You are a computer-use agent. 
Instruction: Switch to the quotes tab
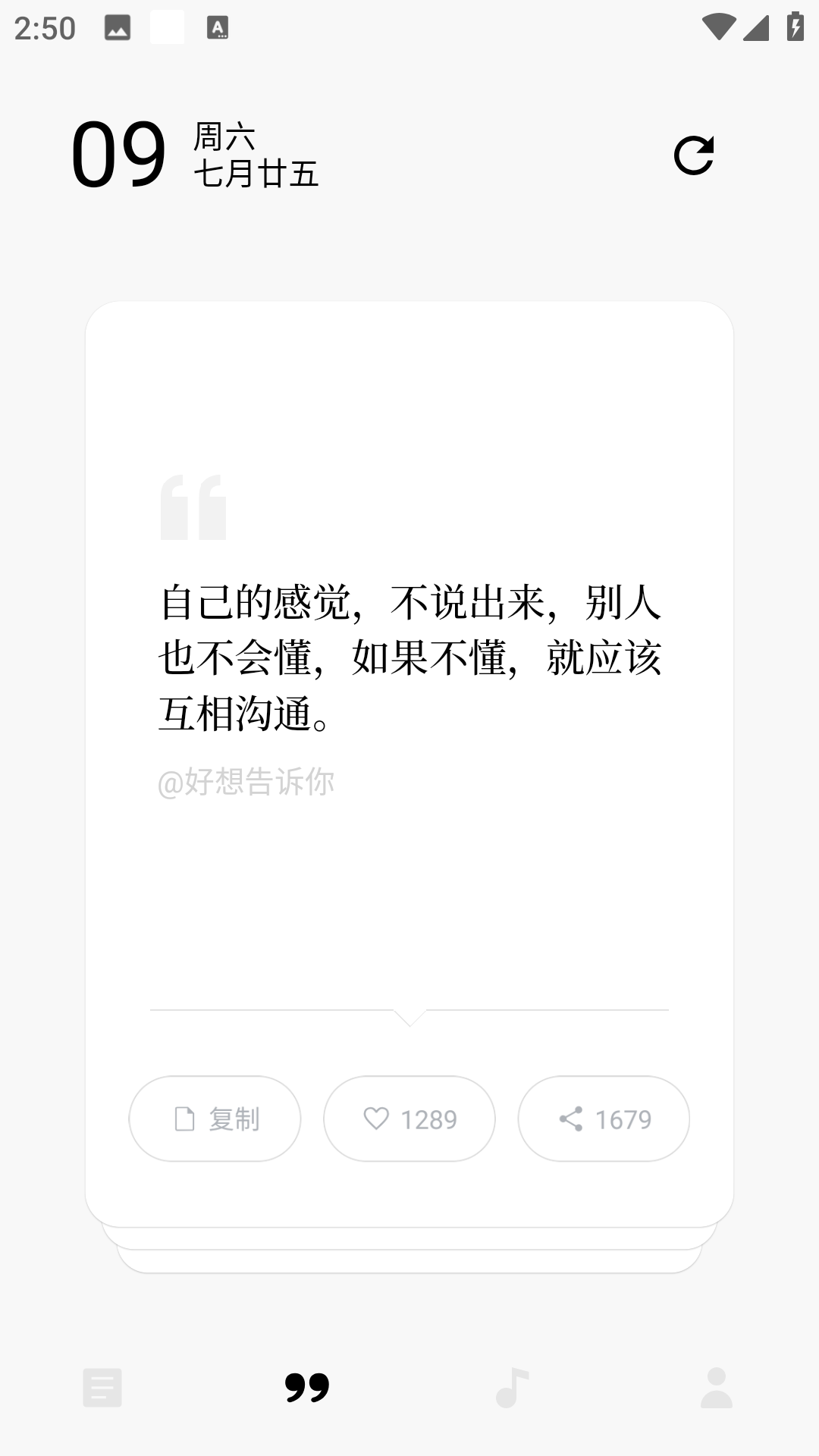click(x=307, y=1388)
